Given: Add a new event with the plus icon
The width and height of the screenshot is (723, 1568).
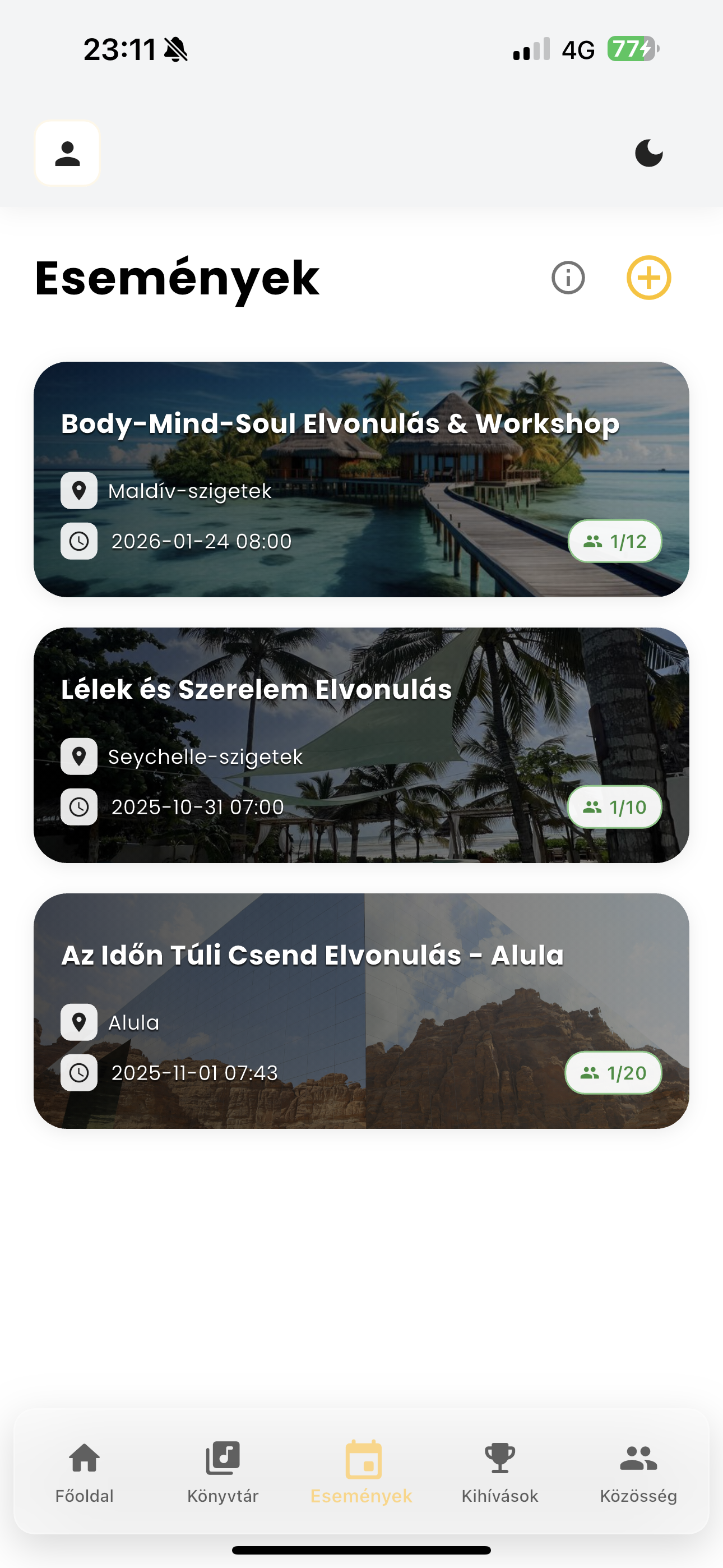Looking at the screenshot, I should coord(649,278).
